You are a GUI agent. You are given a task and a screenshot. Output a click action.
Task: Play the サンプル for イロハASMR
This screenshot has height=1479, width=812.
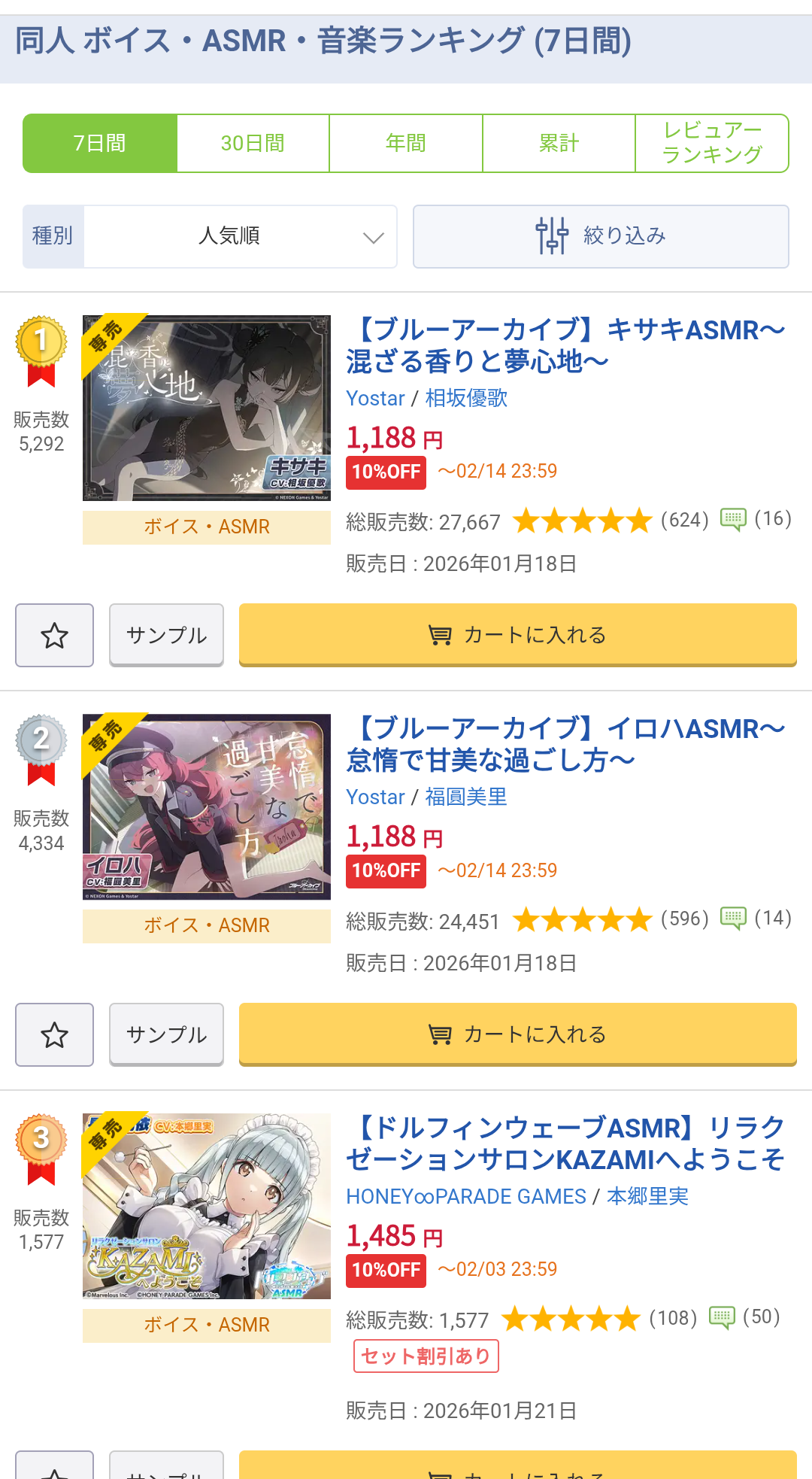(x=166, y=1034)
